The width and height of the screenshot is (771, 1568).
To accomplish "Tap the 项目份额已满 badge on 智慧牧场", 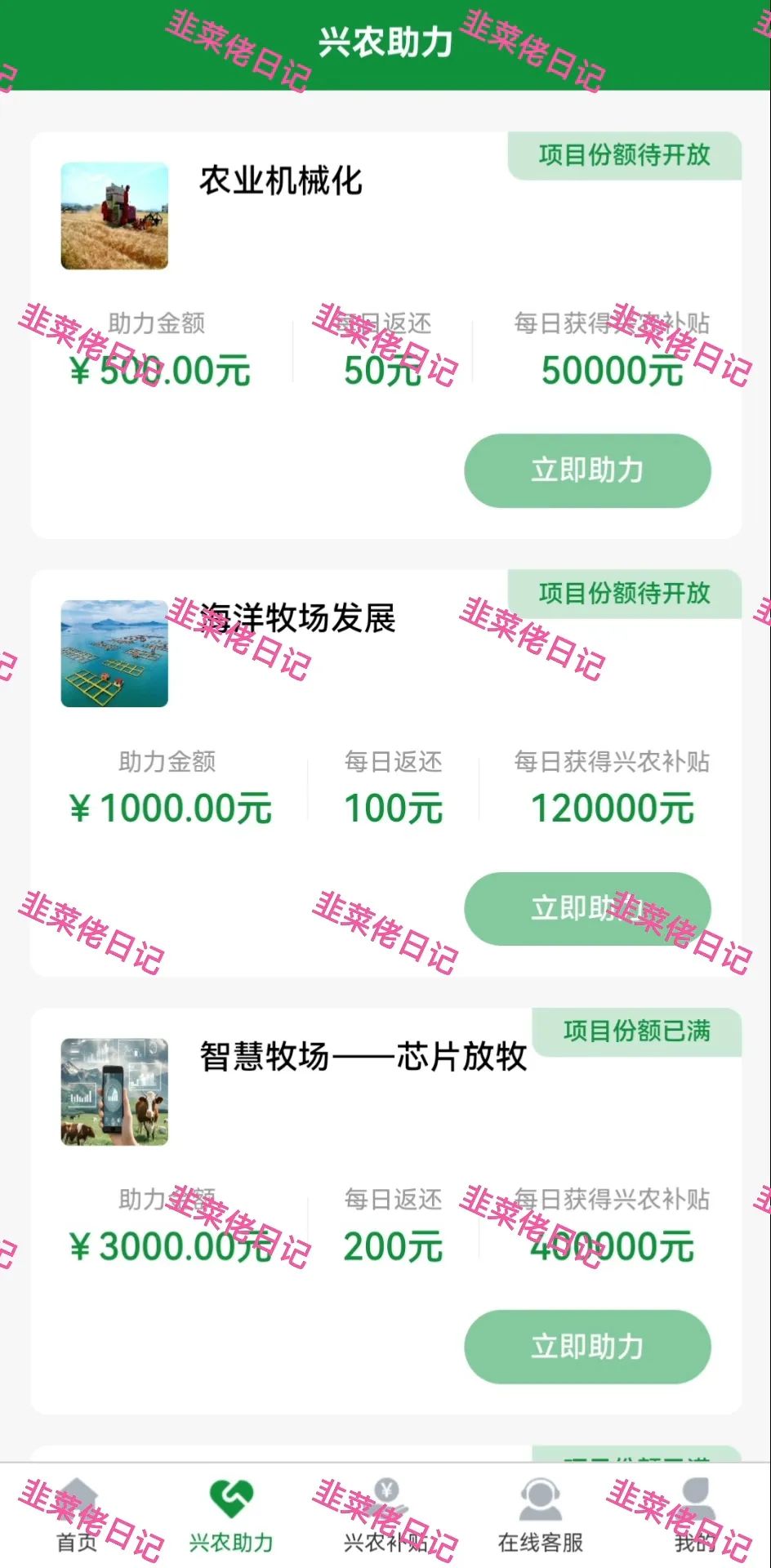I will click(x=639, y=1031).
